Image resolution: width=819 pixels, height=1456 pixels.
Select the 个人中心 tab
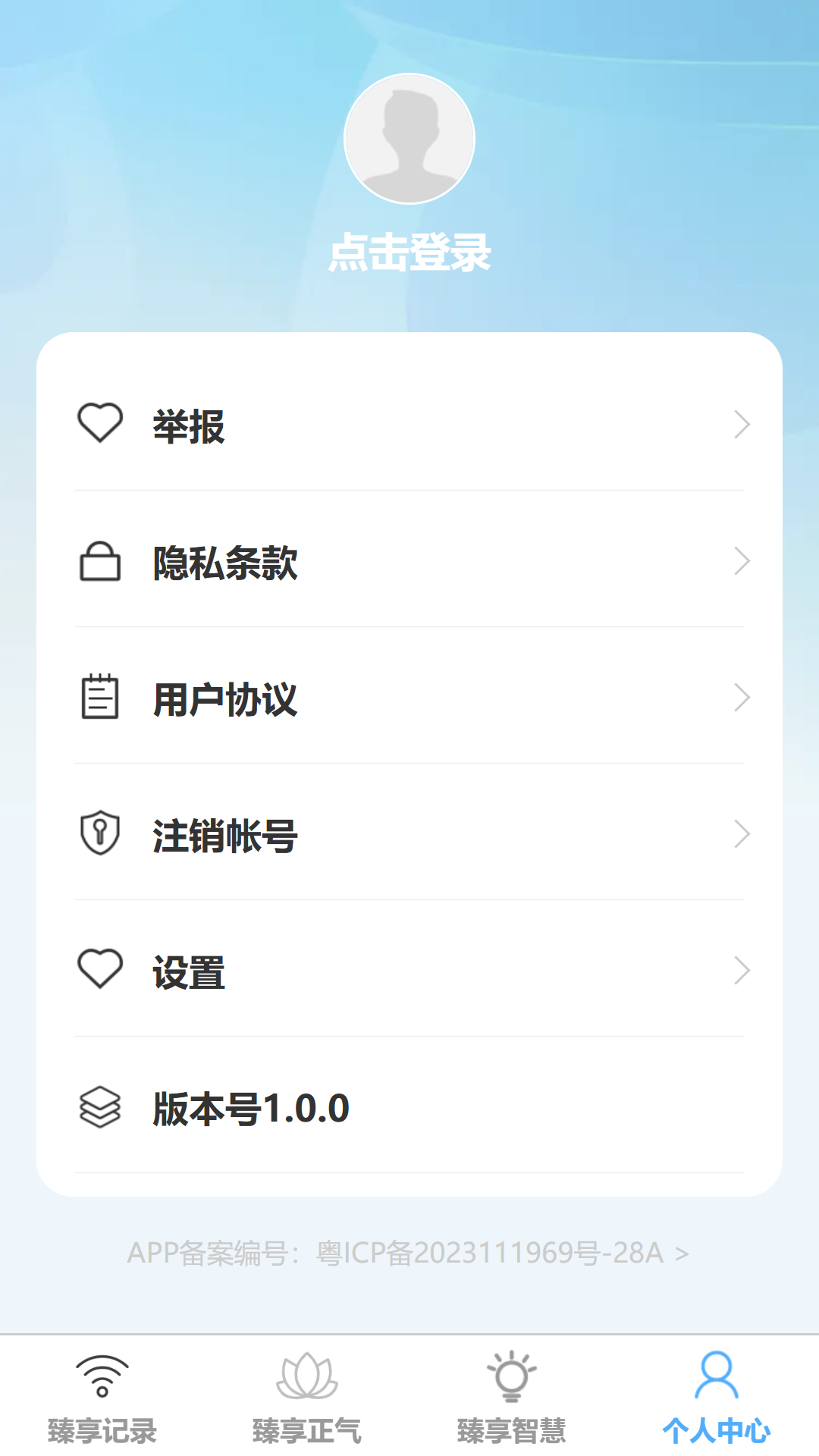717,1397
